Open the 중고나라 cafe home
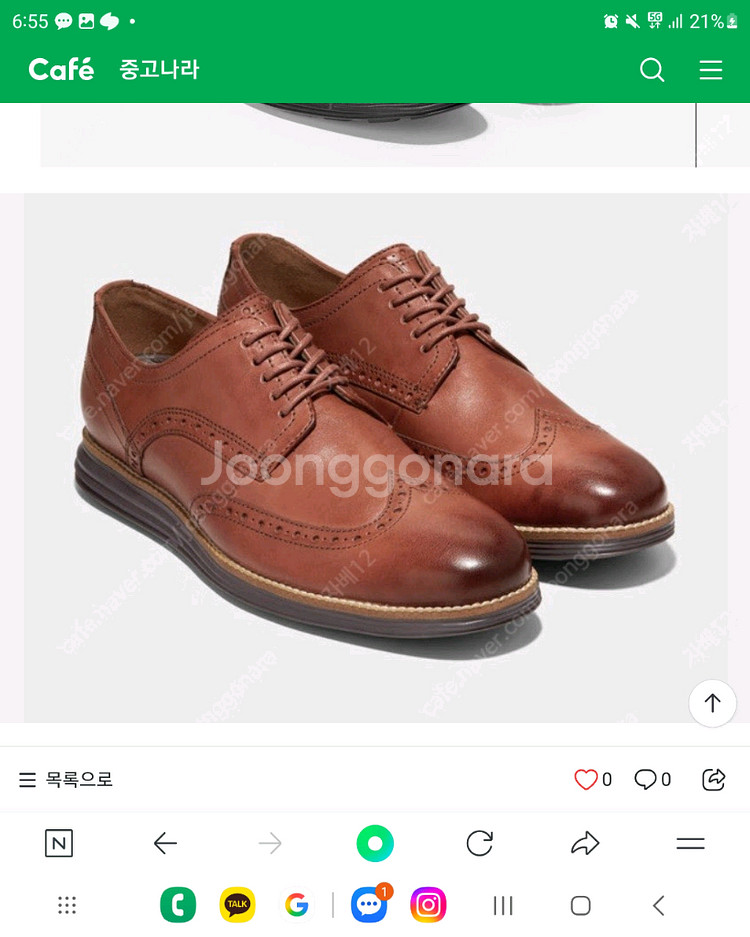 [159, 70]
